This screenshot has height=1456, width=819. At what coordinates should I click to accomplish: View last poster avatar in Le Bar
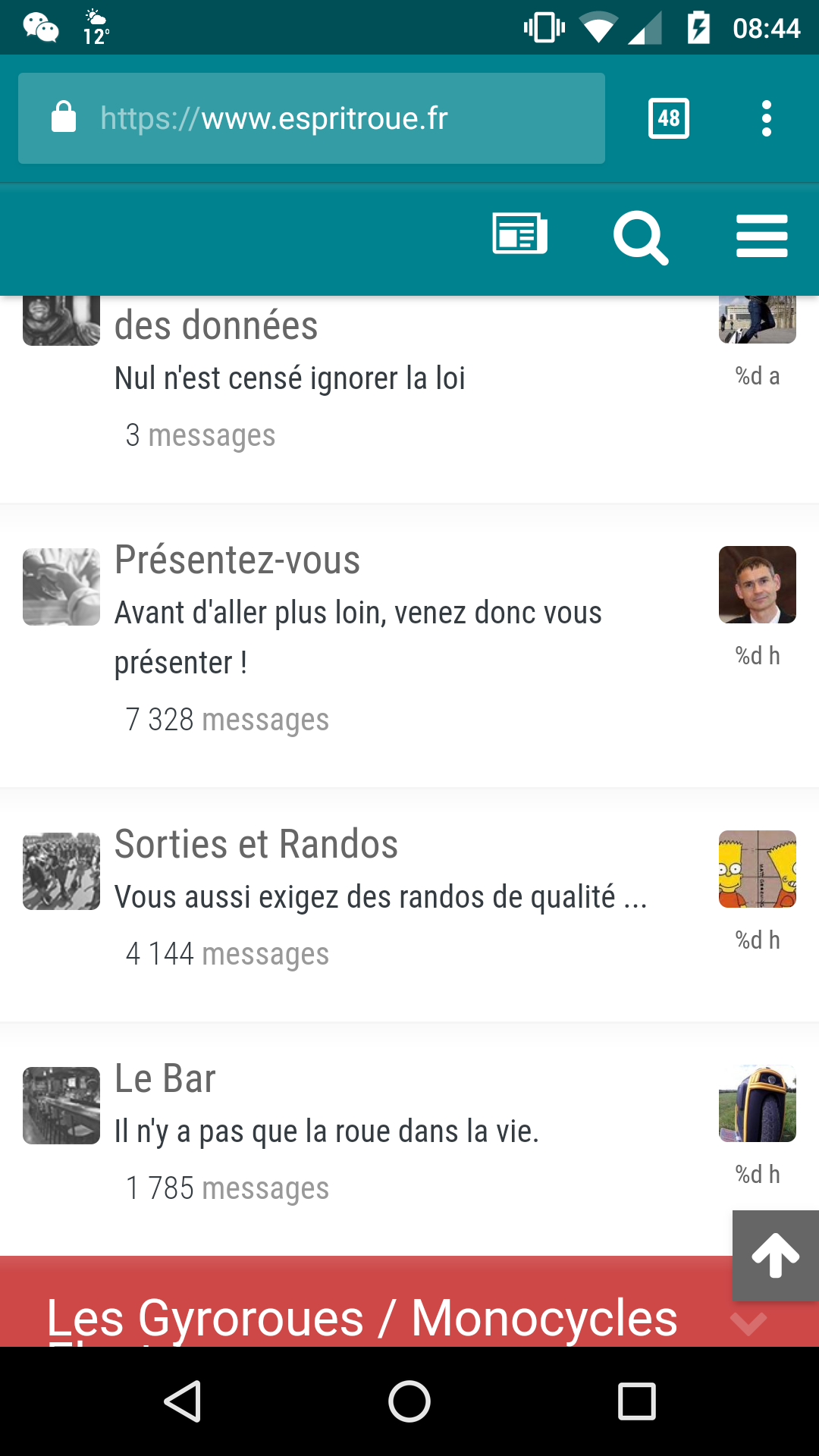coord(758,1103)
